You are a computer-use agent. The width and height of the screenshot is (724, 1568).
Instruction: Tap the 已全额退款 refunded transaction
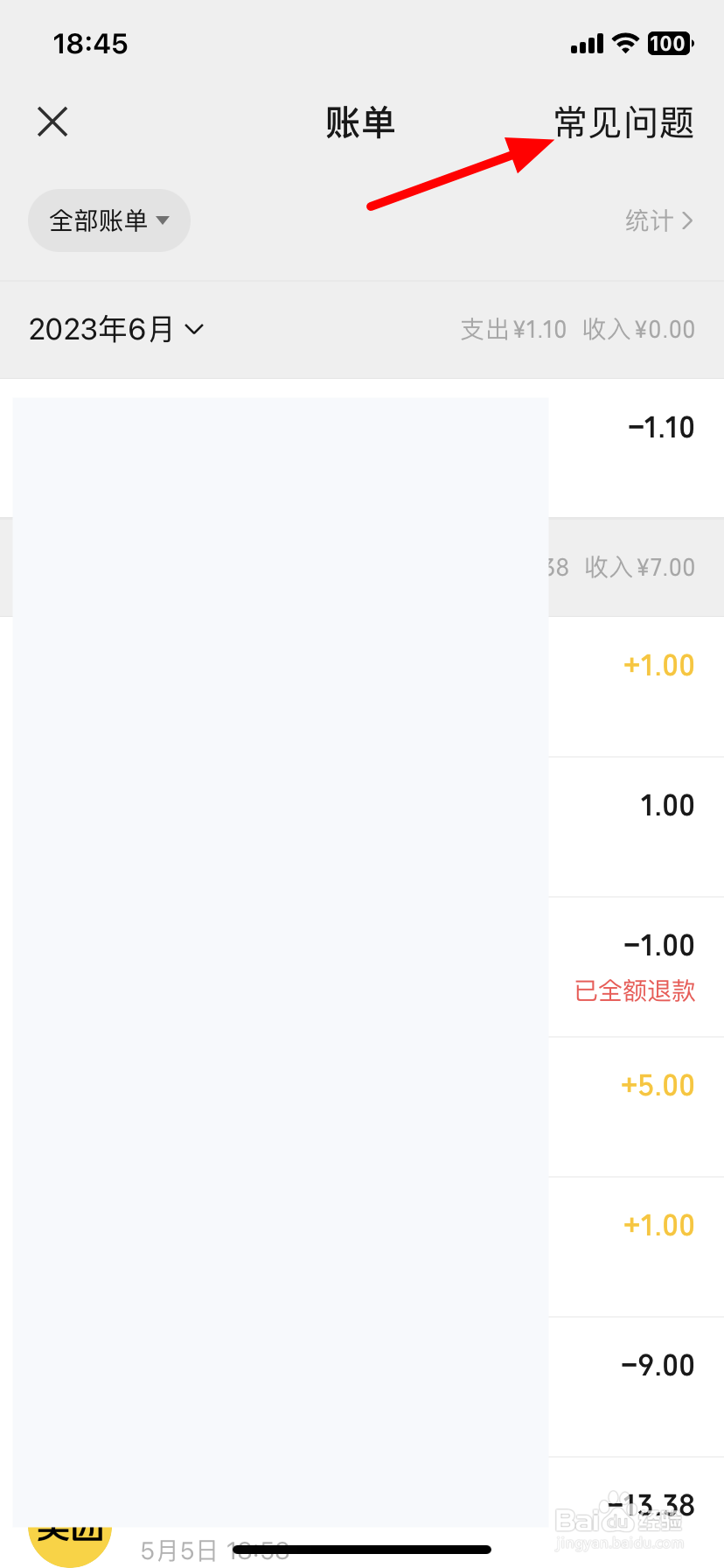635,990
